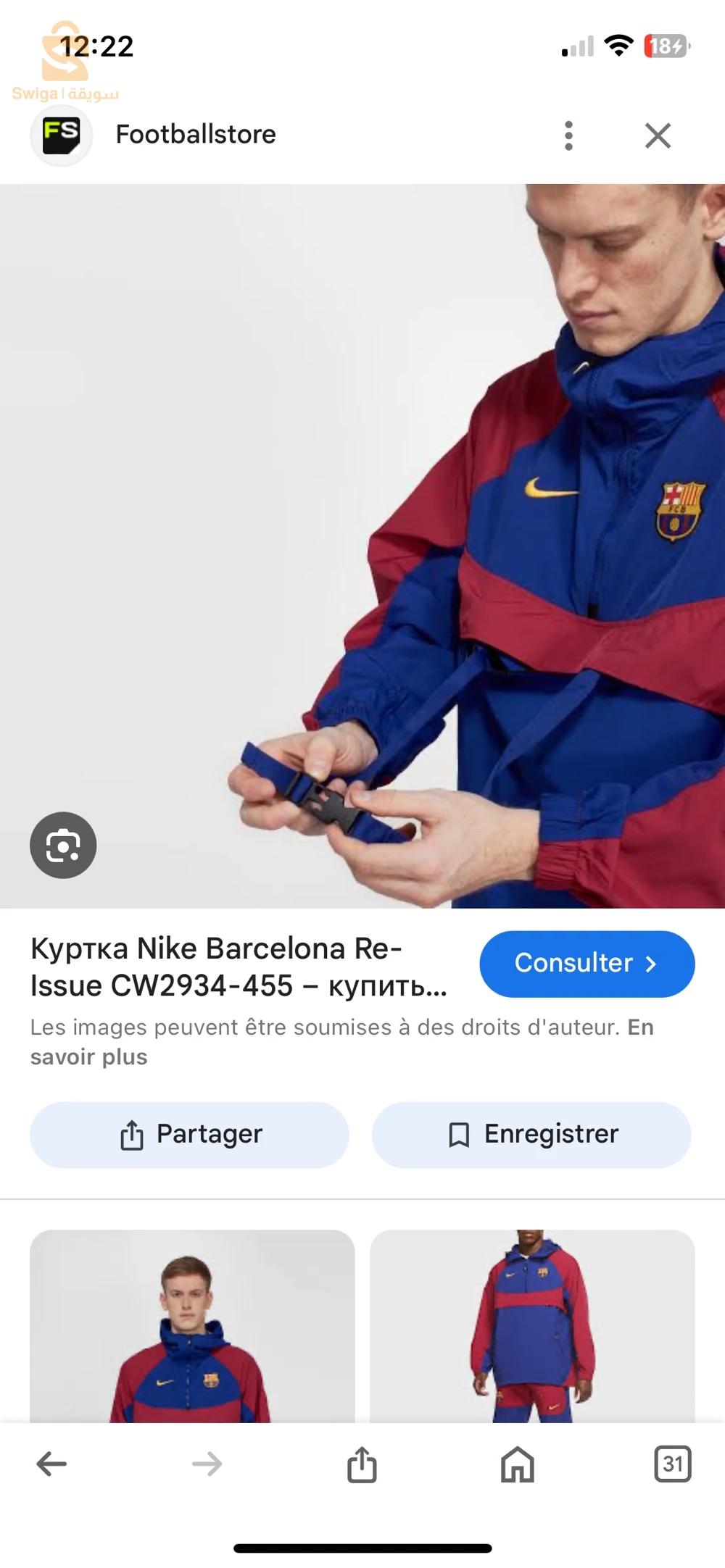Tap the Footballstore site favicon
The height and width of the screenshot is (1568, 725).
point(61,135)
